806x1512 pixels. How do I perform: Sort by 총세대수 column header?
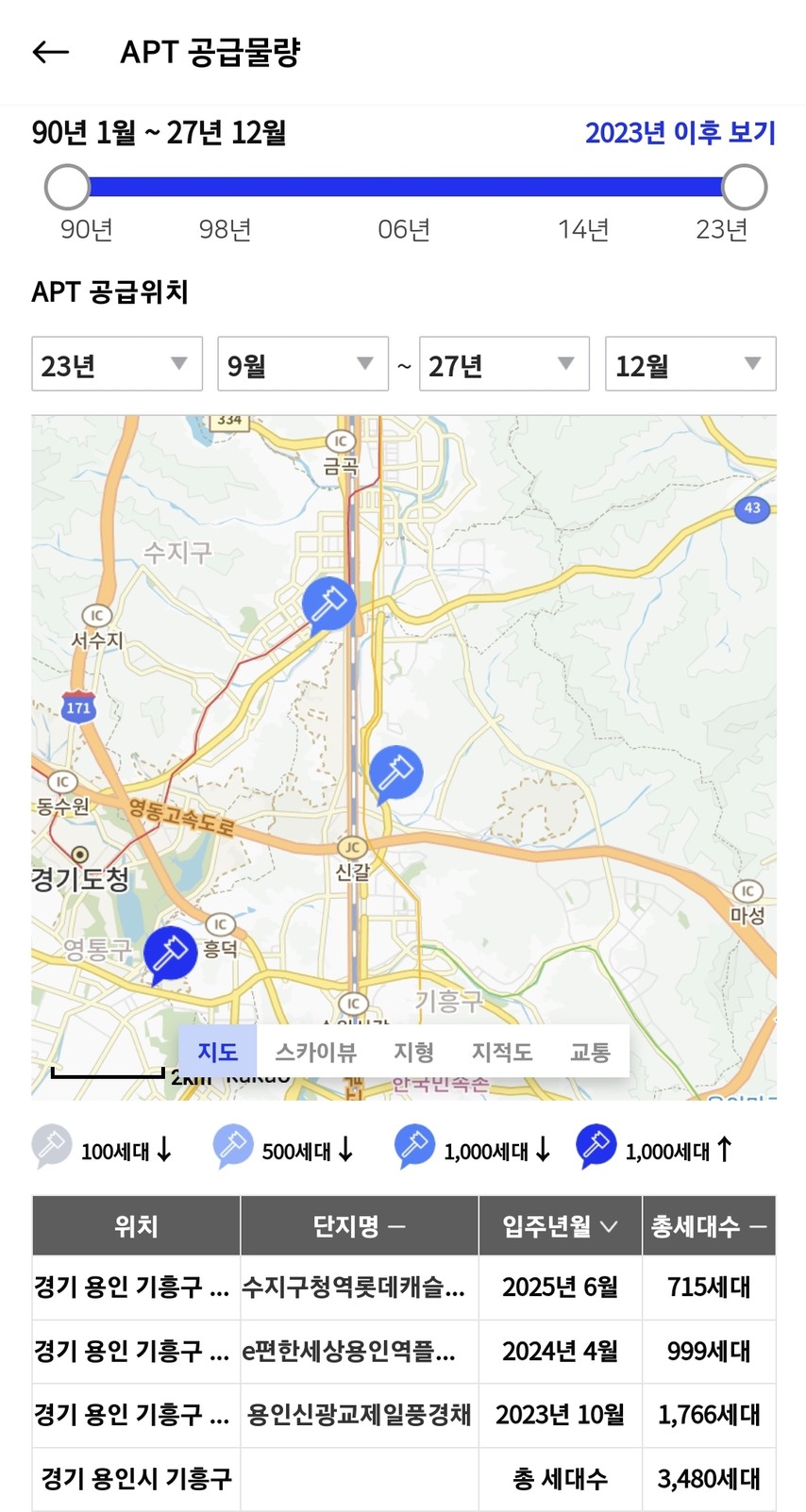point(709,1226)
